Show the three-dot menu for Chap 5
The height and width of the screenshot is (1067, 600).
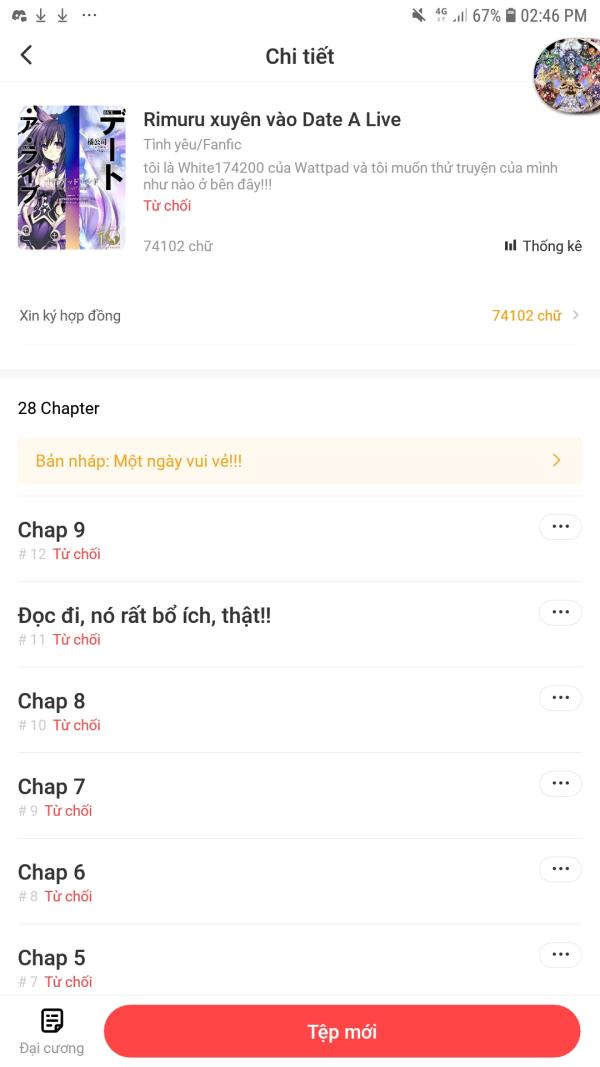click(x=561, y=955)
